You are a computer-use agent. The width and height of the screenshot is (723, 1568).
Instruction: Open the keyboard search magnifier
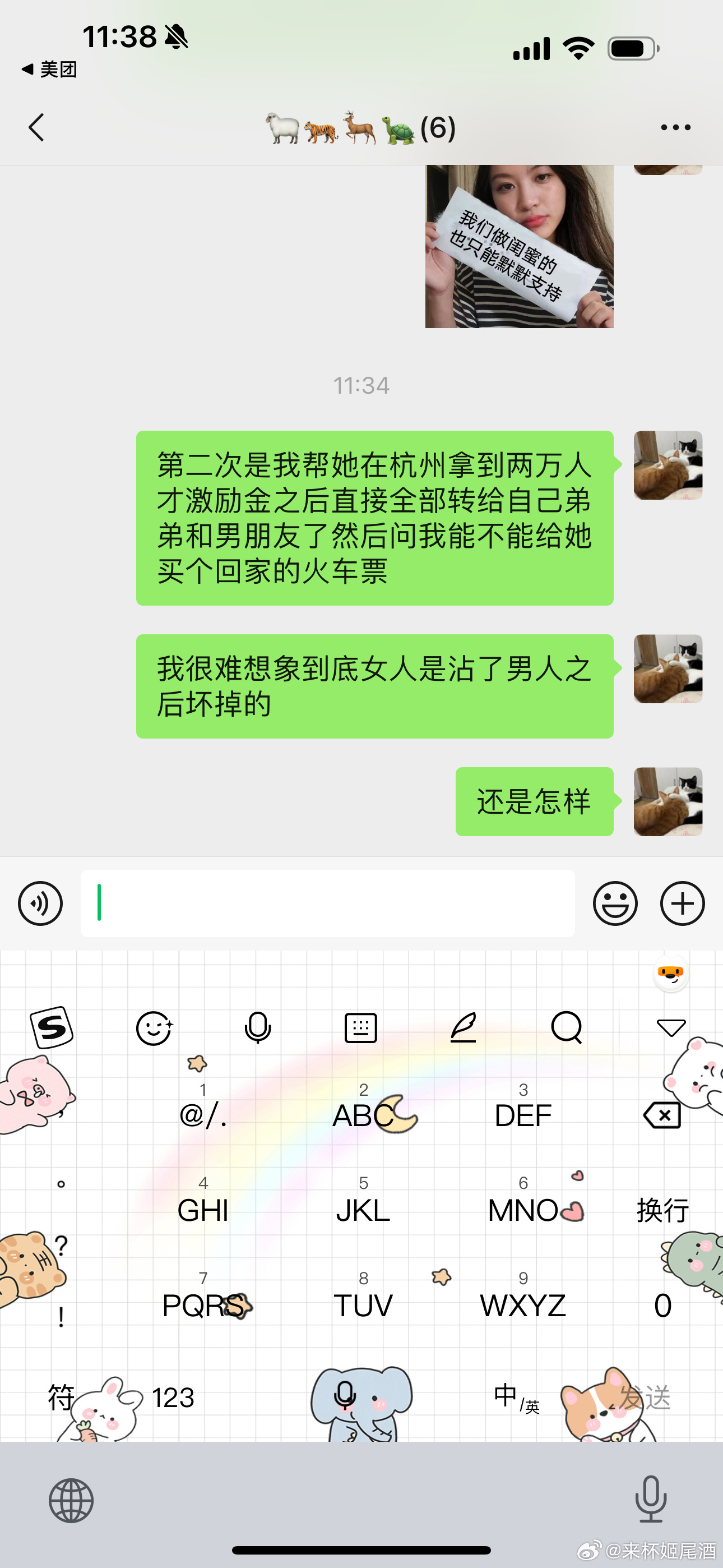click(566, 1027)
